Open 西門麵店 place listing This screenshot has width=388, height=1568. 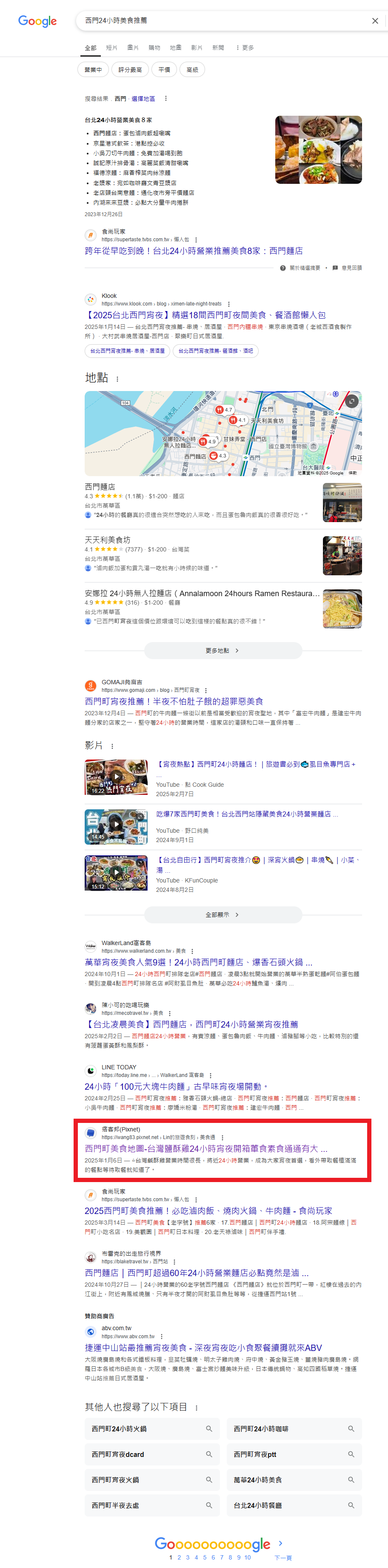(x=100, y=486)
